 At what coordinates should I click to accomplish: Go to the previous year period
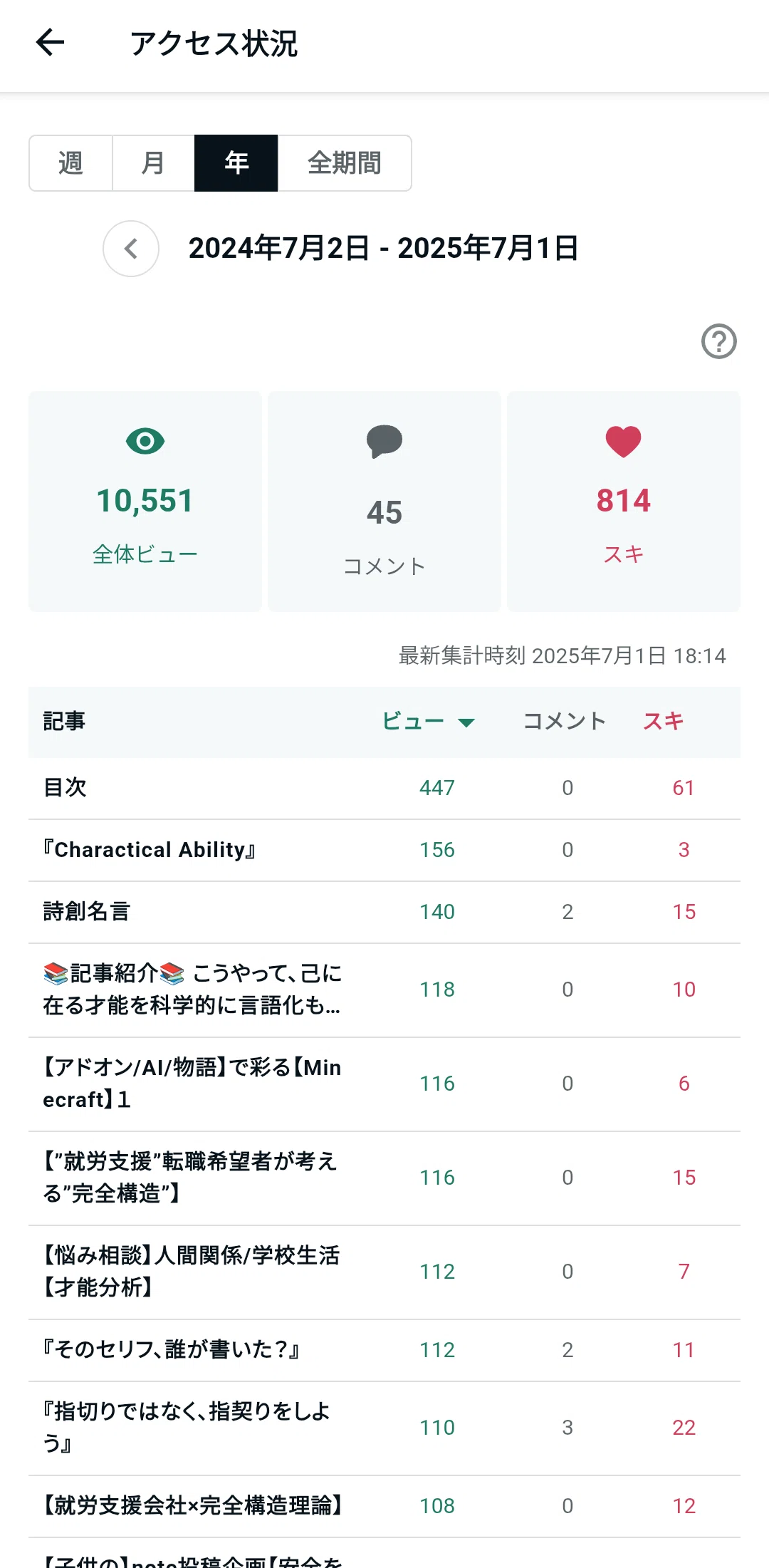(131, 249)
